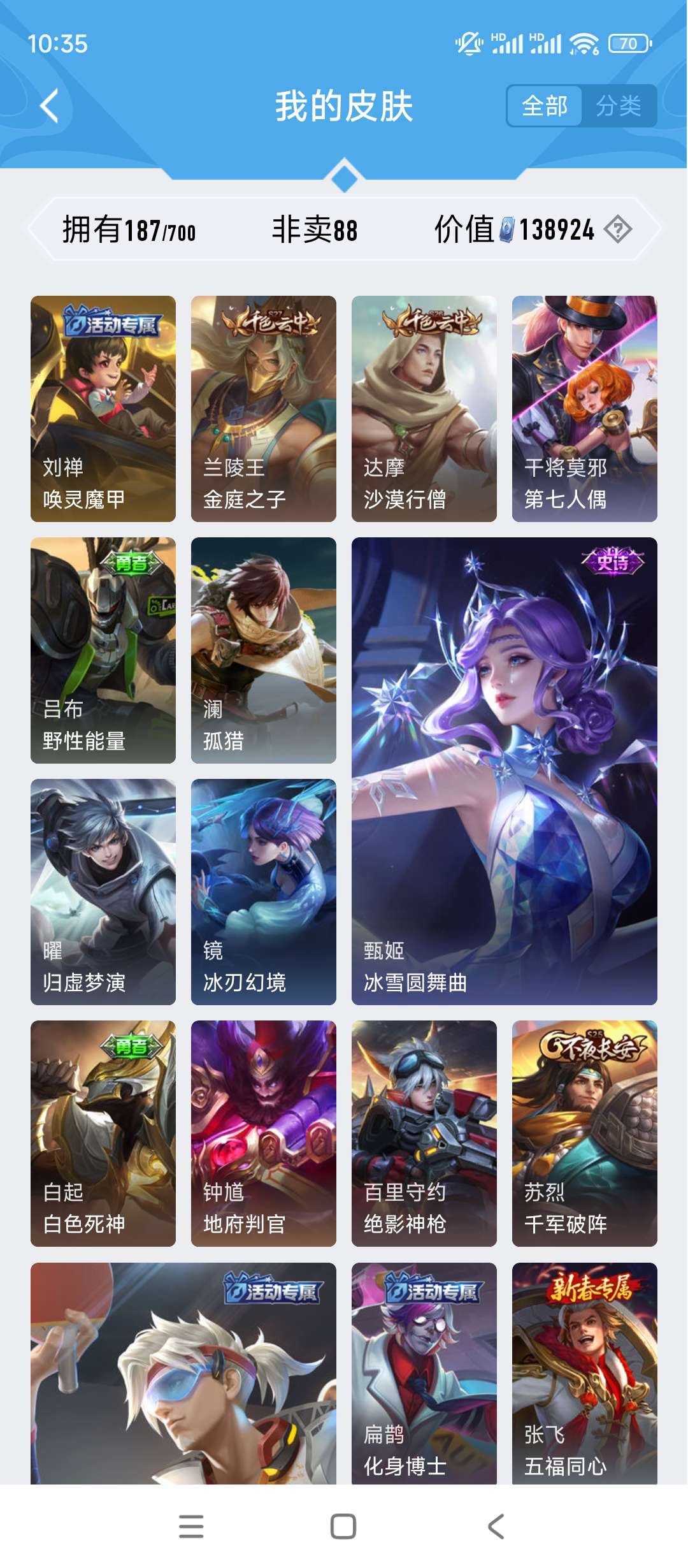Viewport: 688px width, 1568px height.
Task: View 达摩 沙漠行僧 skin
Action: pyautogui.click(x=424, y=409)
